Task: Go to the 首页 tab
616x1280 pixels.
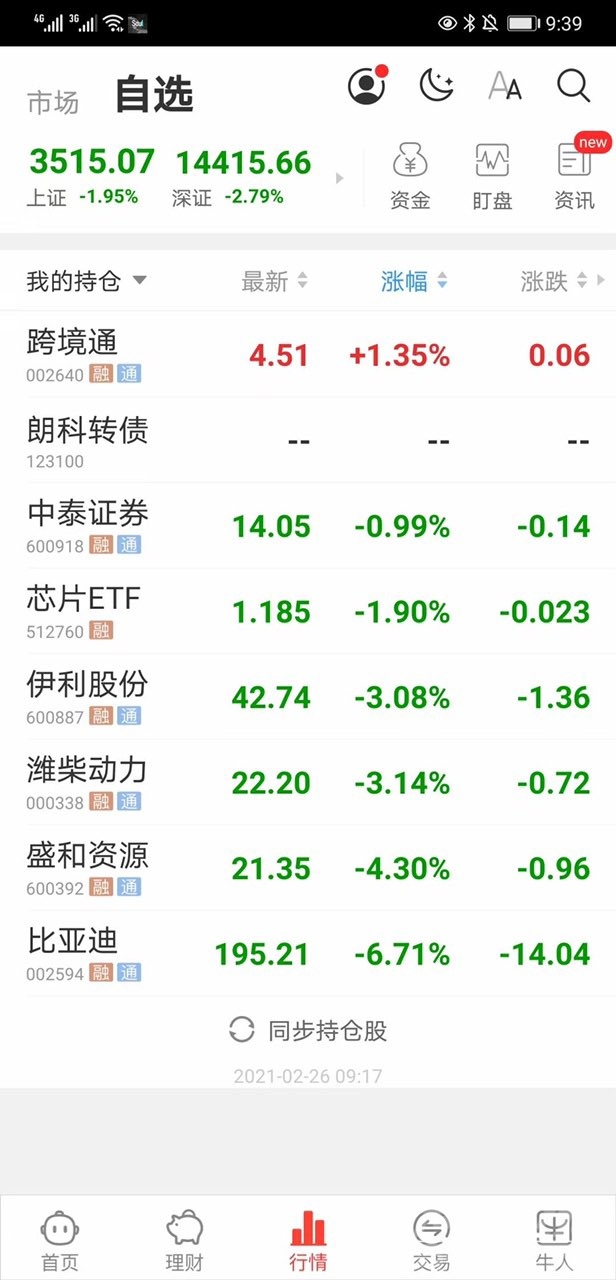Action: click(x=60, y=1240)
